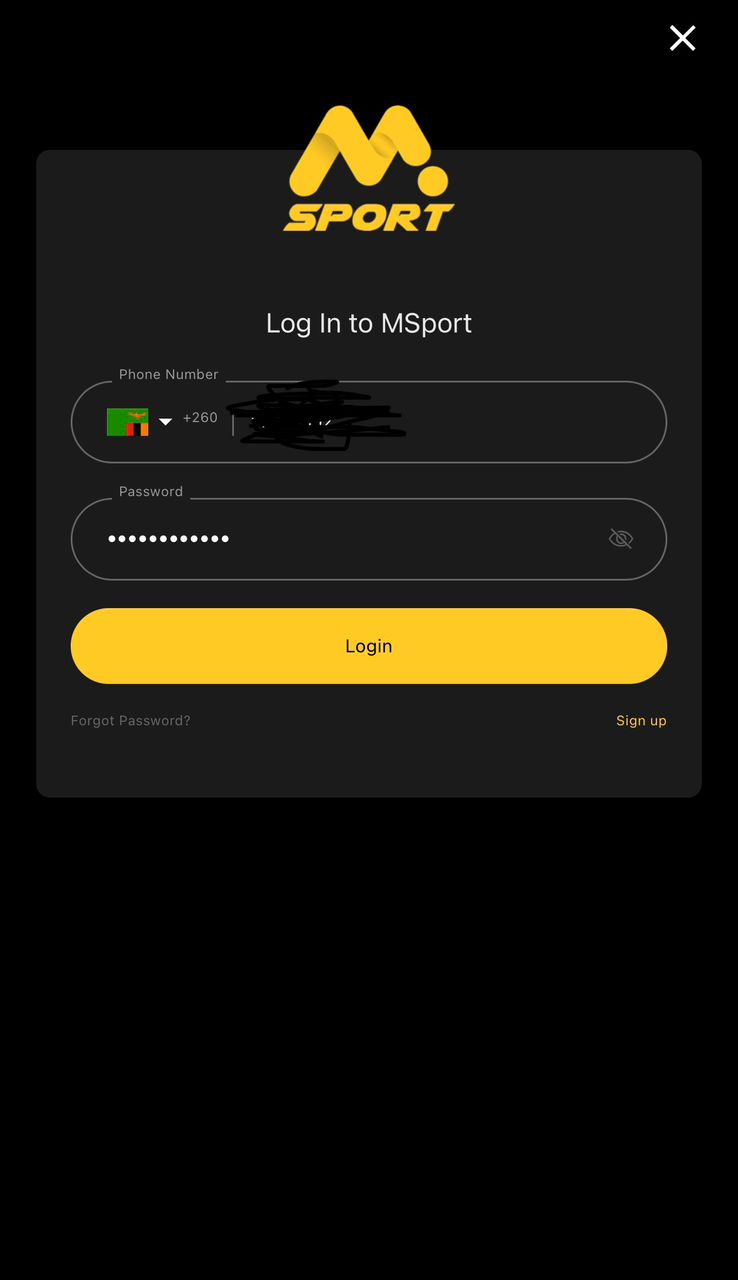Open the Forgot Password link
Viewport: 738px width, 1280px height.
tap(130, 721)
